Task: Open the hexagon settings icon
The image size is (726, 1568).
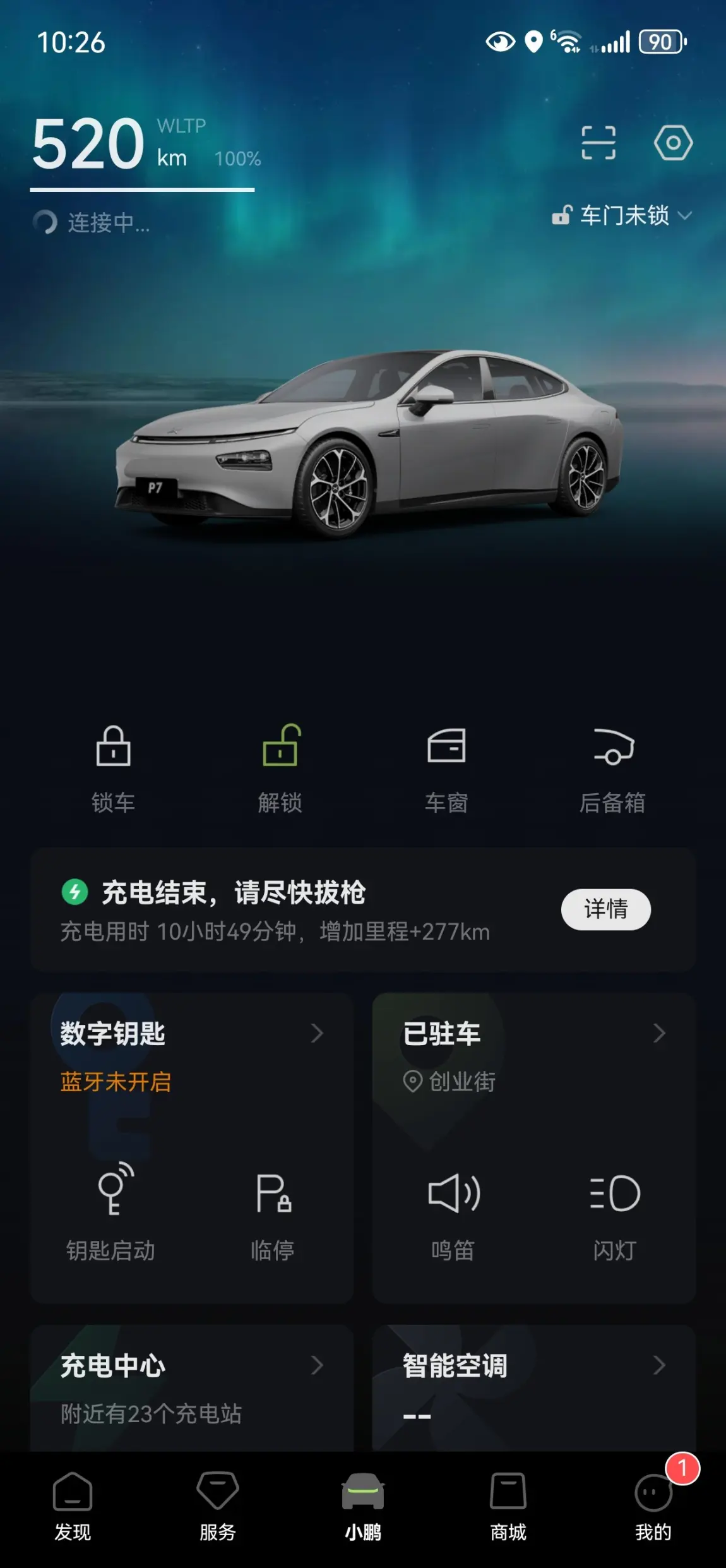Action: click(x=673, y=143)
